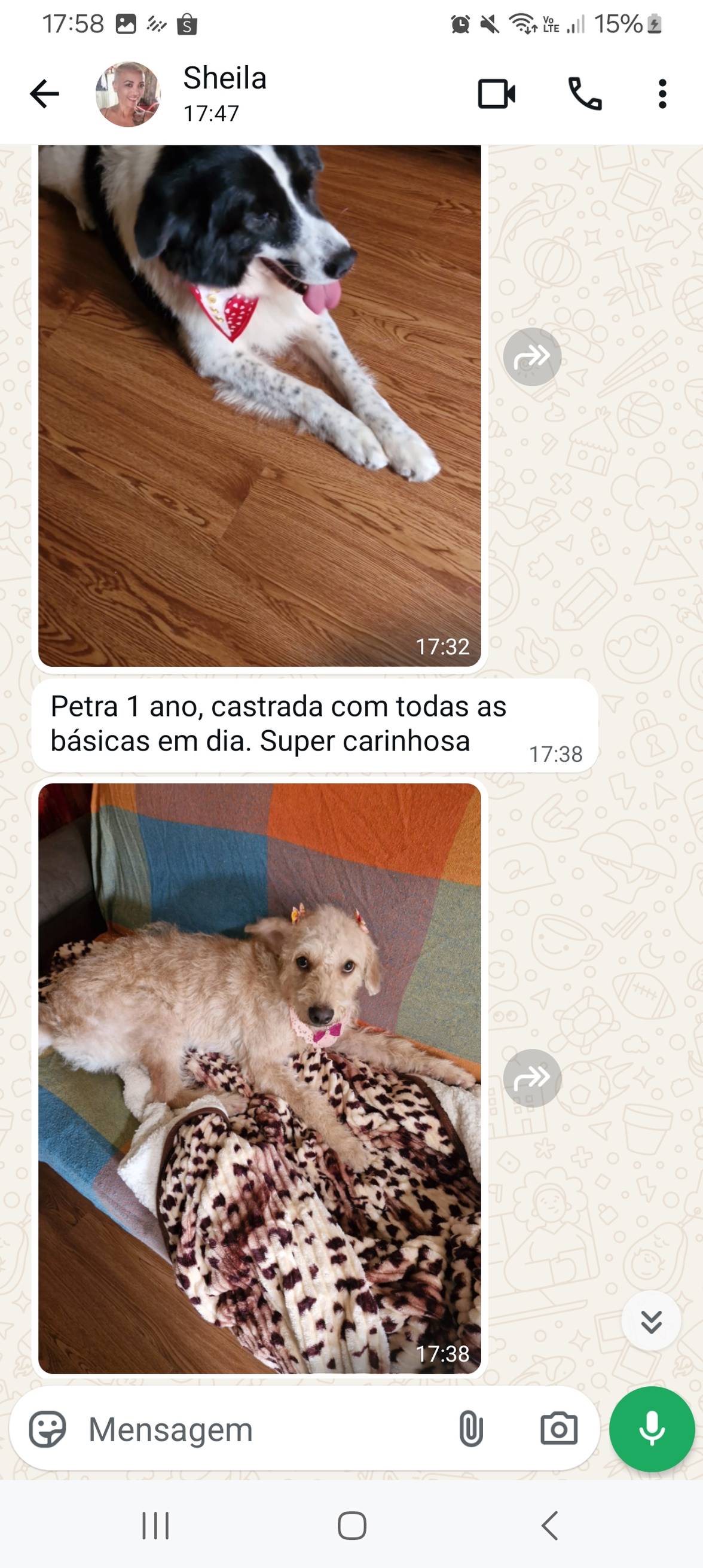703x1568 pixels.
Task: Go back from Sheila's chat
Action: pyautogui.click(x=44, y=94)
